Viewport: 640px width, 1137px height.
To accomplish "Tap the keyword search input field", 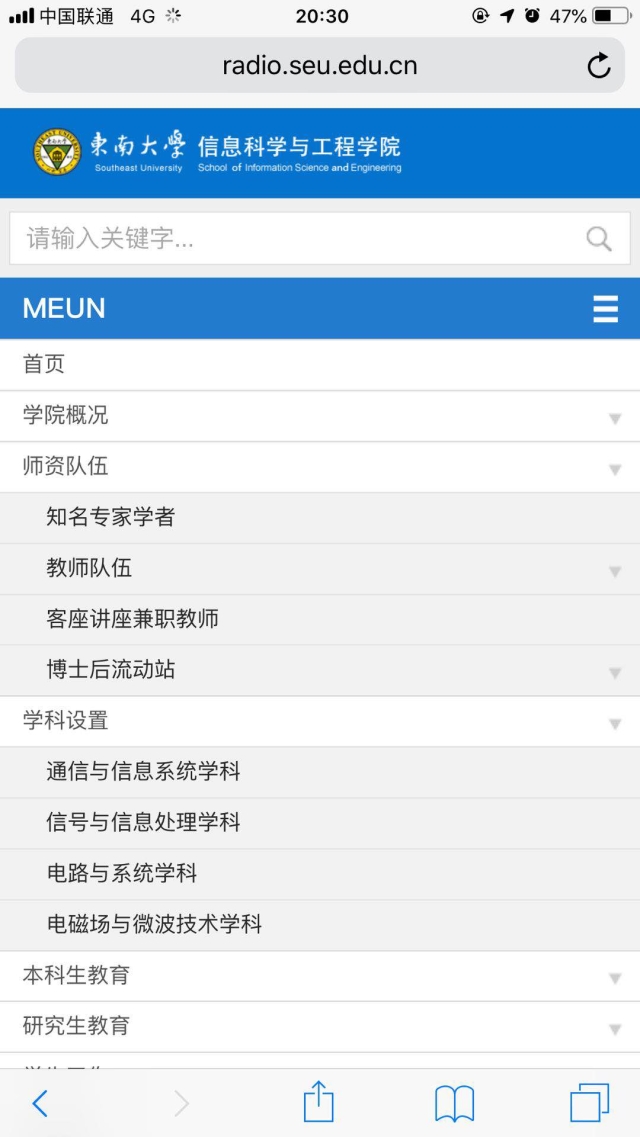I will pyautogui.click(x=300, y=238).
